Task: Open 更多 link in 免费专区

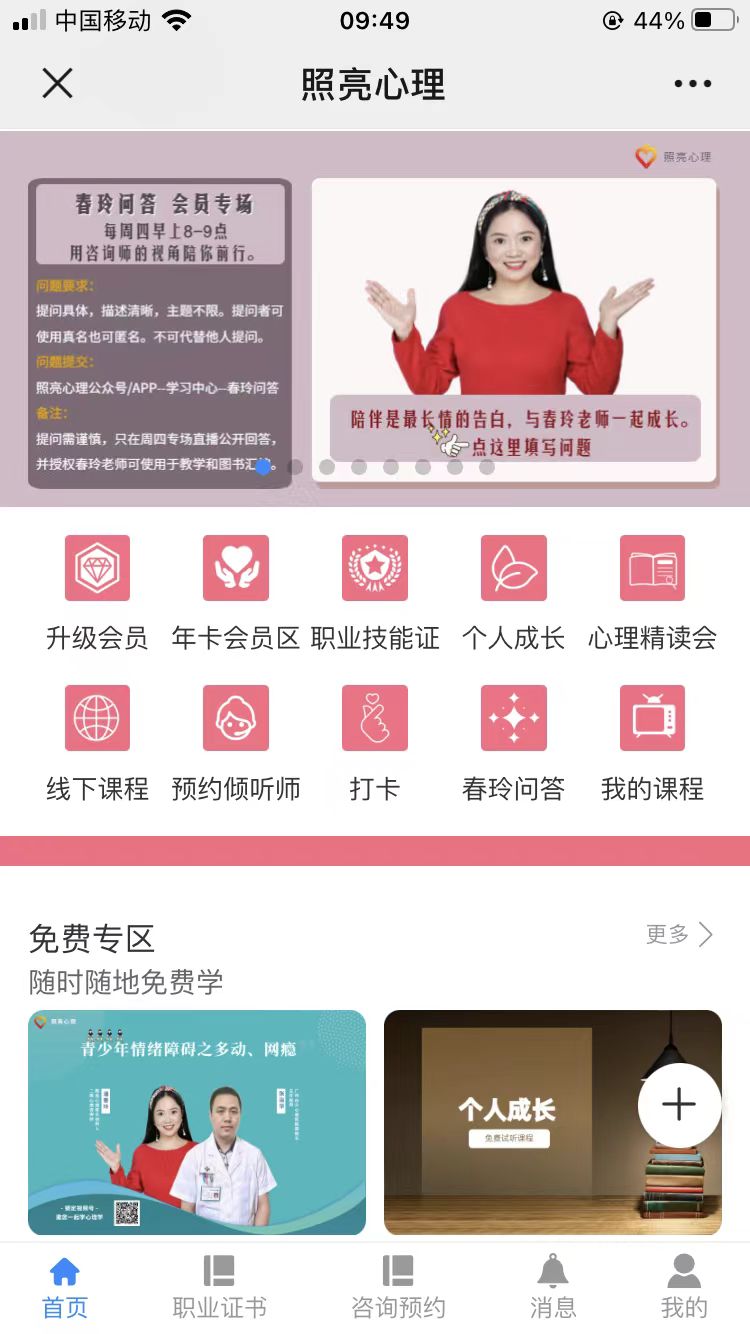Action: (680, 934)
